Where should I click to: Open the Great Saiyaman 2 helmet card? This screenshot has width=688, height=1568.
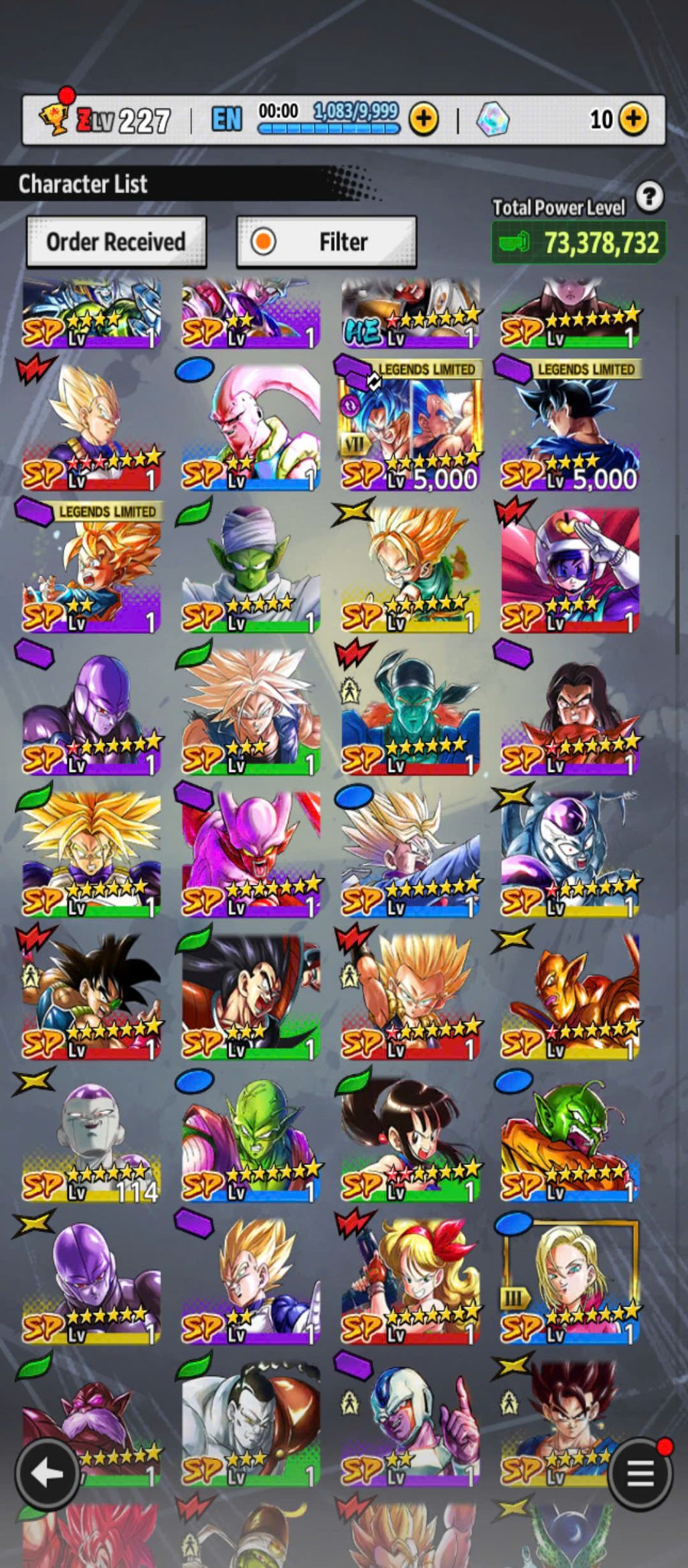570,569
